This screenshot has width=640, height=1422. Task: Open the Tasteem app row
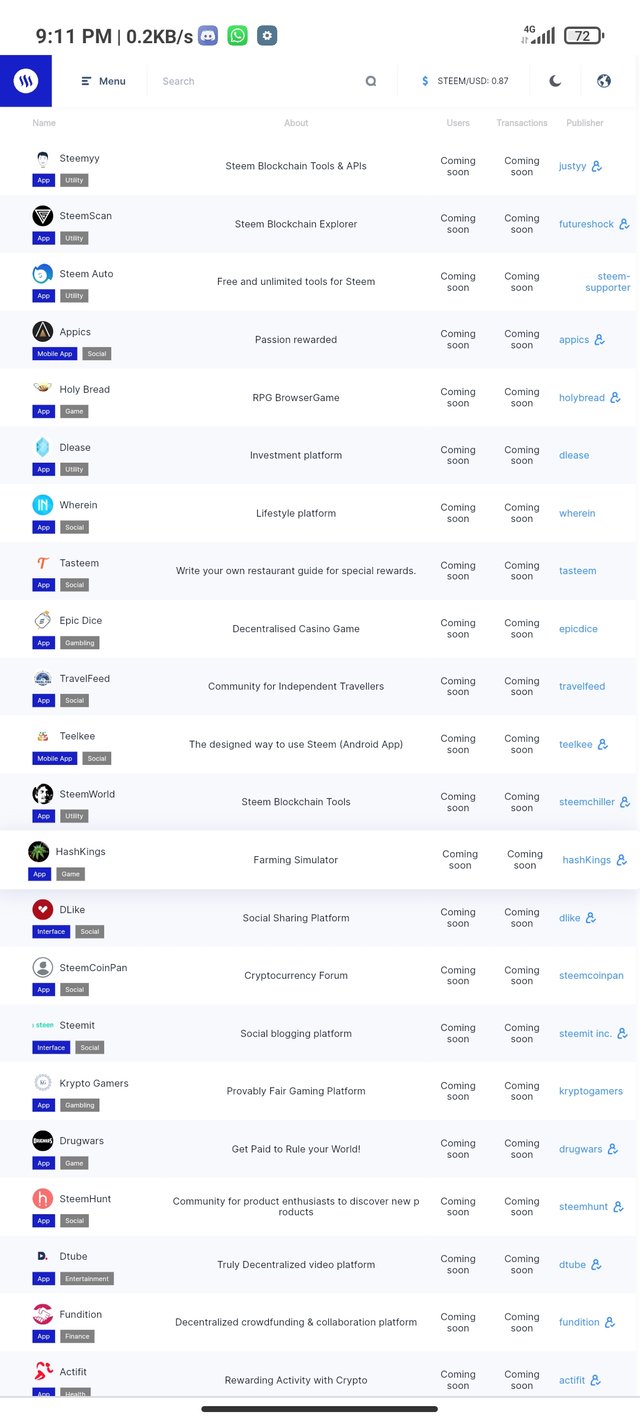320,571
